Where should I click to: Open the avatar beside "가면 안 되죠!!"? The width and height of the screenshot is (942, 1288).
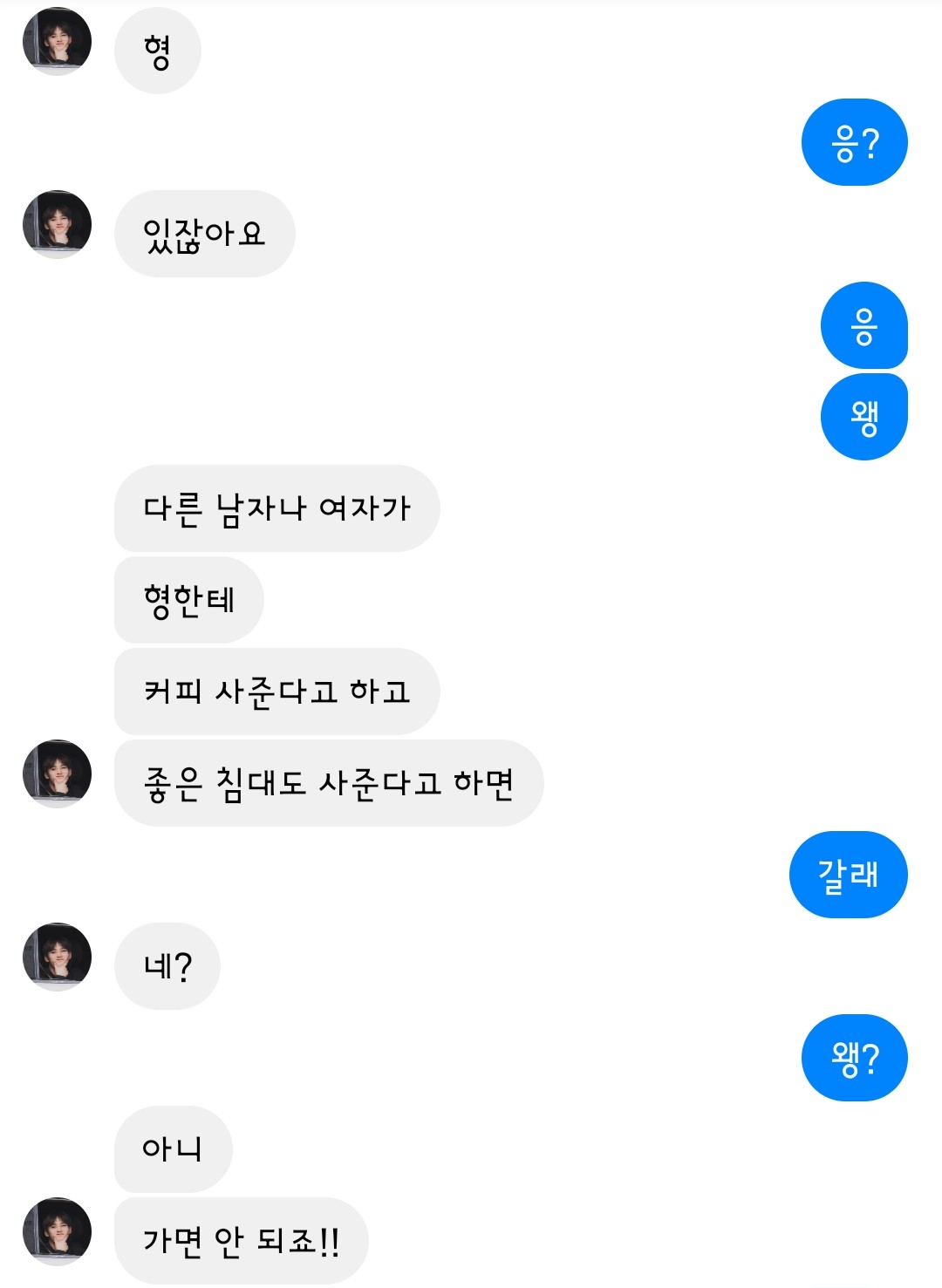57,1231
